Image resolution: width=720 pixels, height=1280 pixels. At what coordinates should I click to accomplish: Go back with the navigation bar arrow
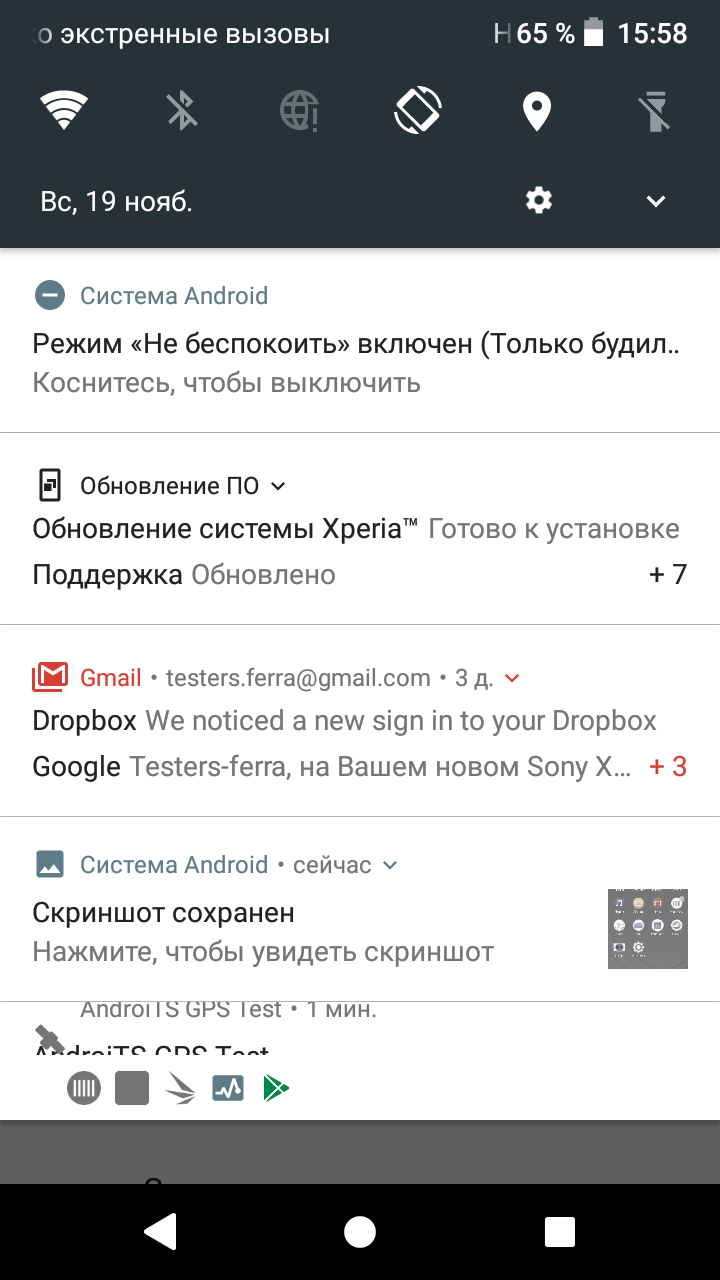tap(160, 1232)
